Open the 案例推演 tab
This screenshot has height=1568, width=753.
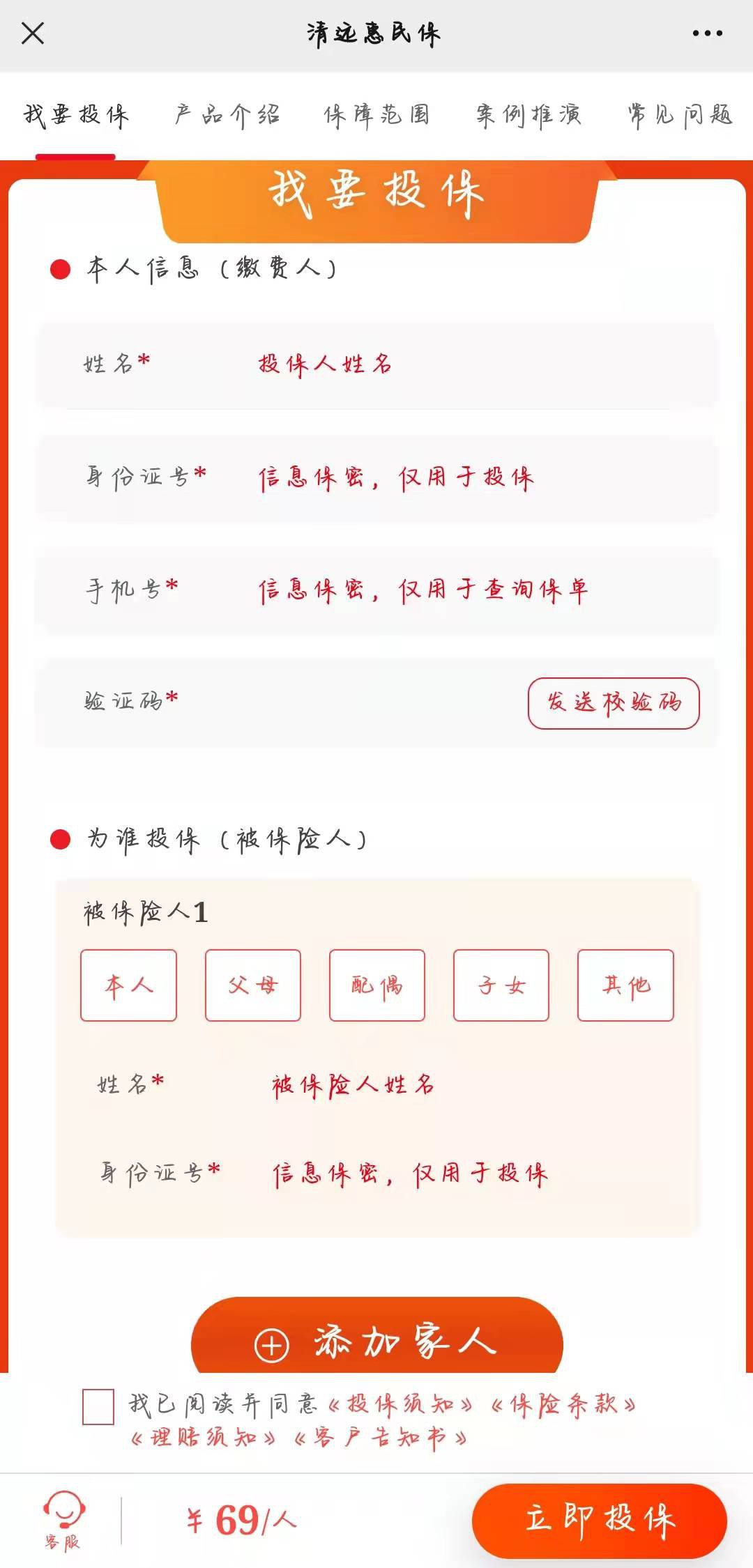(x=528, y=115)
